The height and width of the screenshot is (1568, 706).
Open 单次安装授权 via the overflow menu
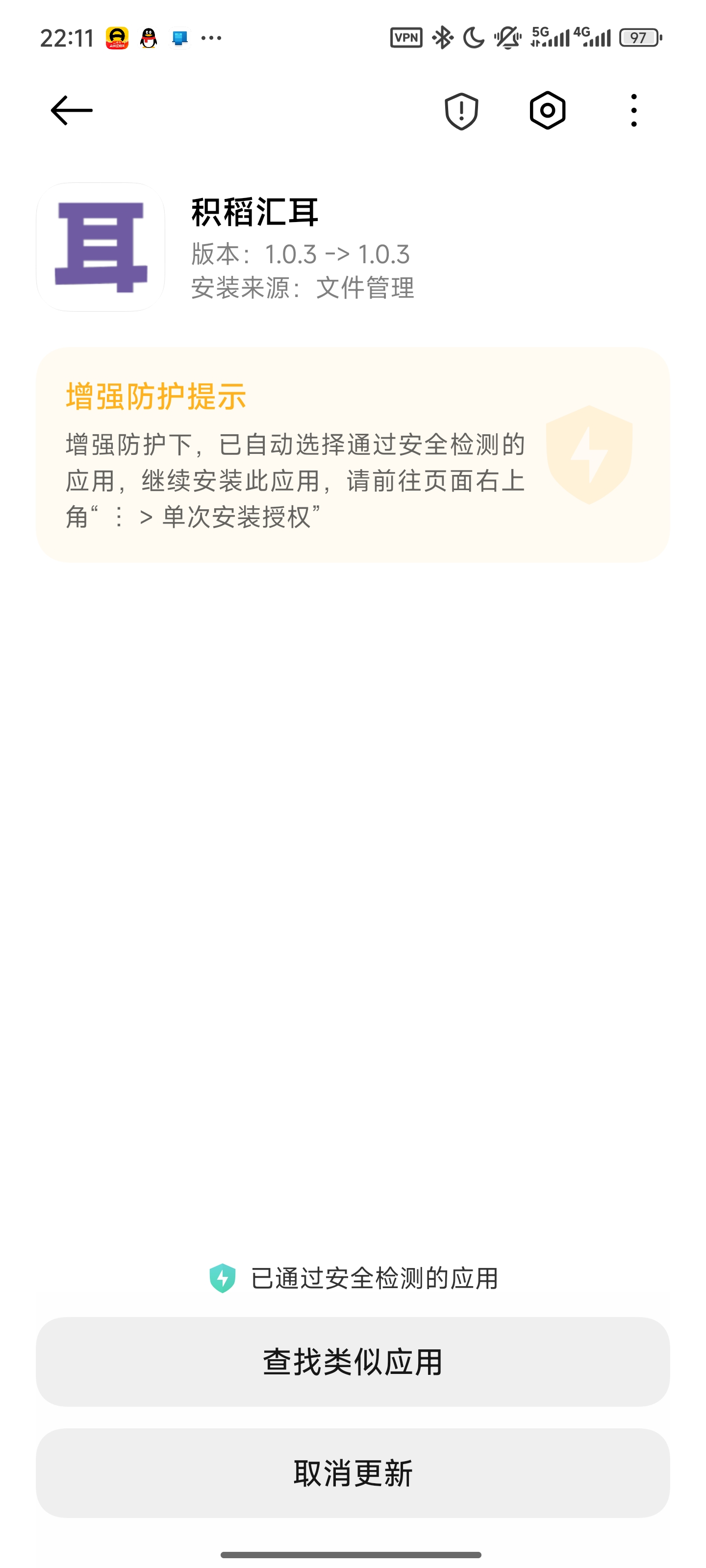[633, 111]
